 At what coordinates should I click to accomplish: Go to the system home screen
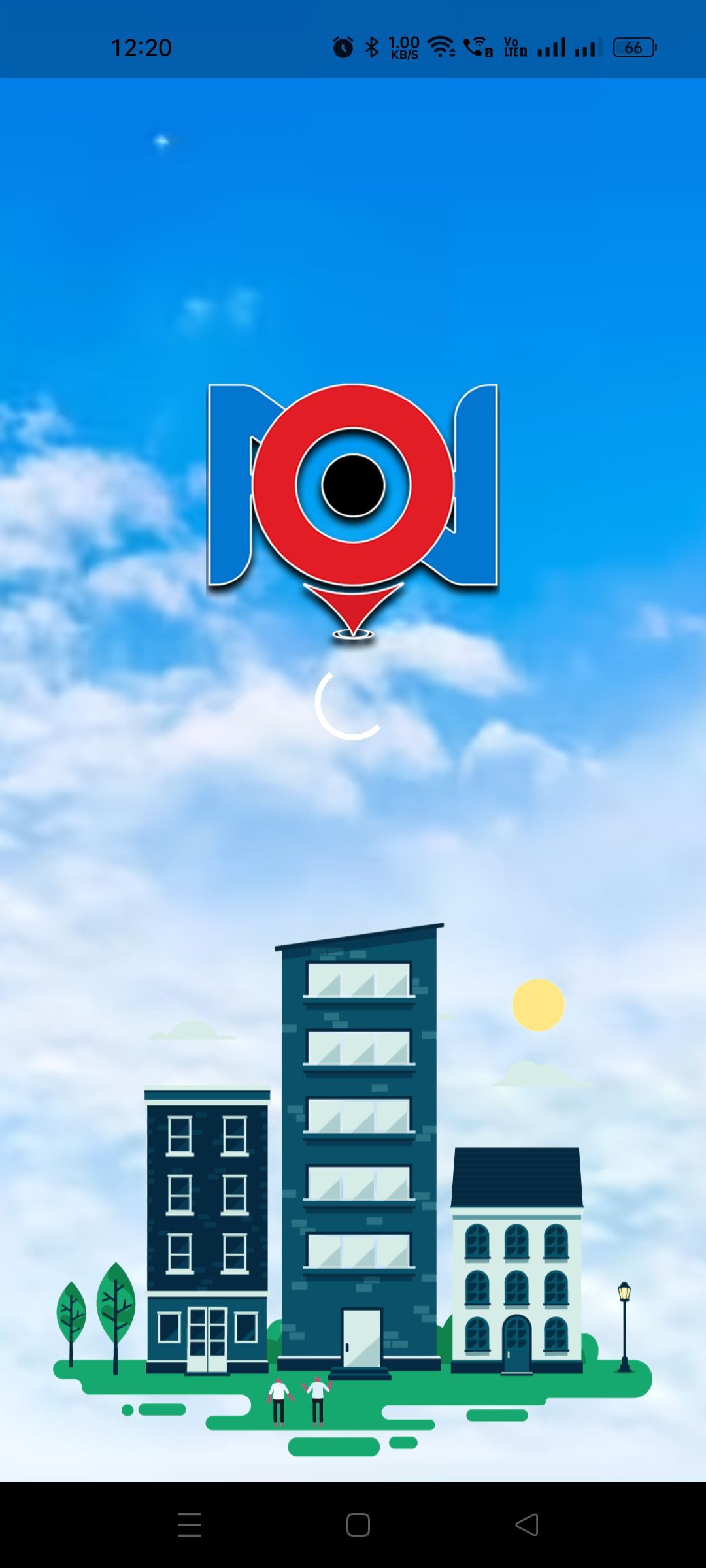pyautogui.click(x=358, y=1525)
